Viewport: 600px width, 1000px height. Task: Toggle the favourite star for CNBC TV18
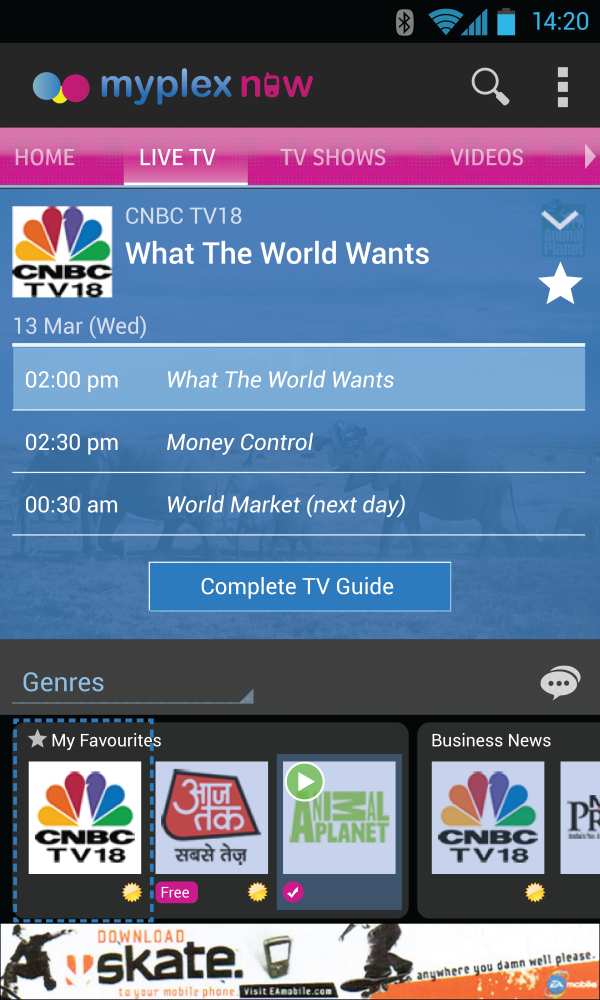point(560,285)
